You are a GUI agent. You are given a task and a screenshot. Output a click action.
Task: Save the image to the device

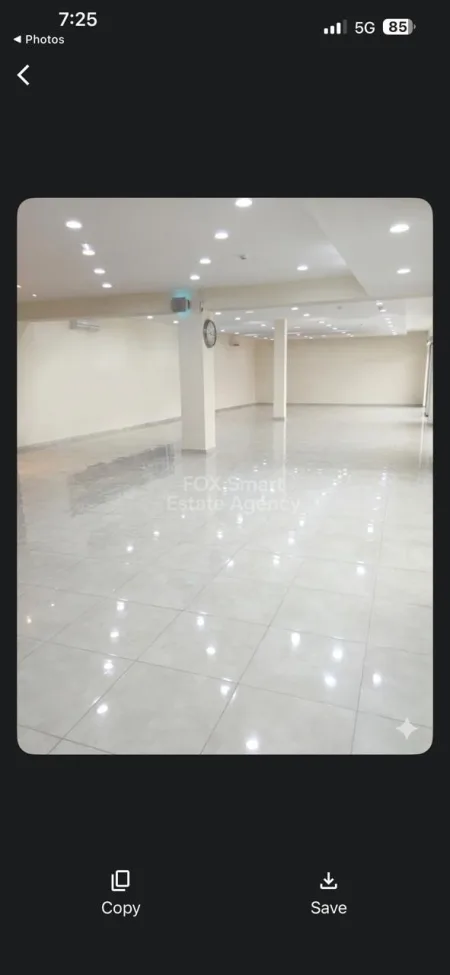tap(328, 893)
